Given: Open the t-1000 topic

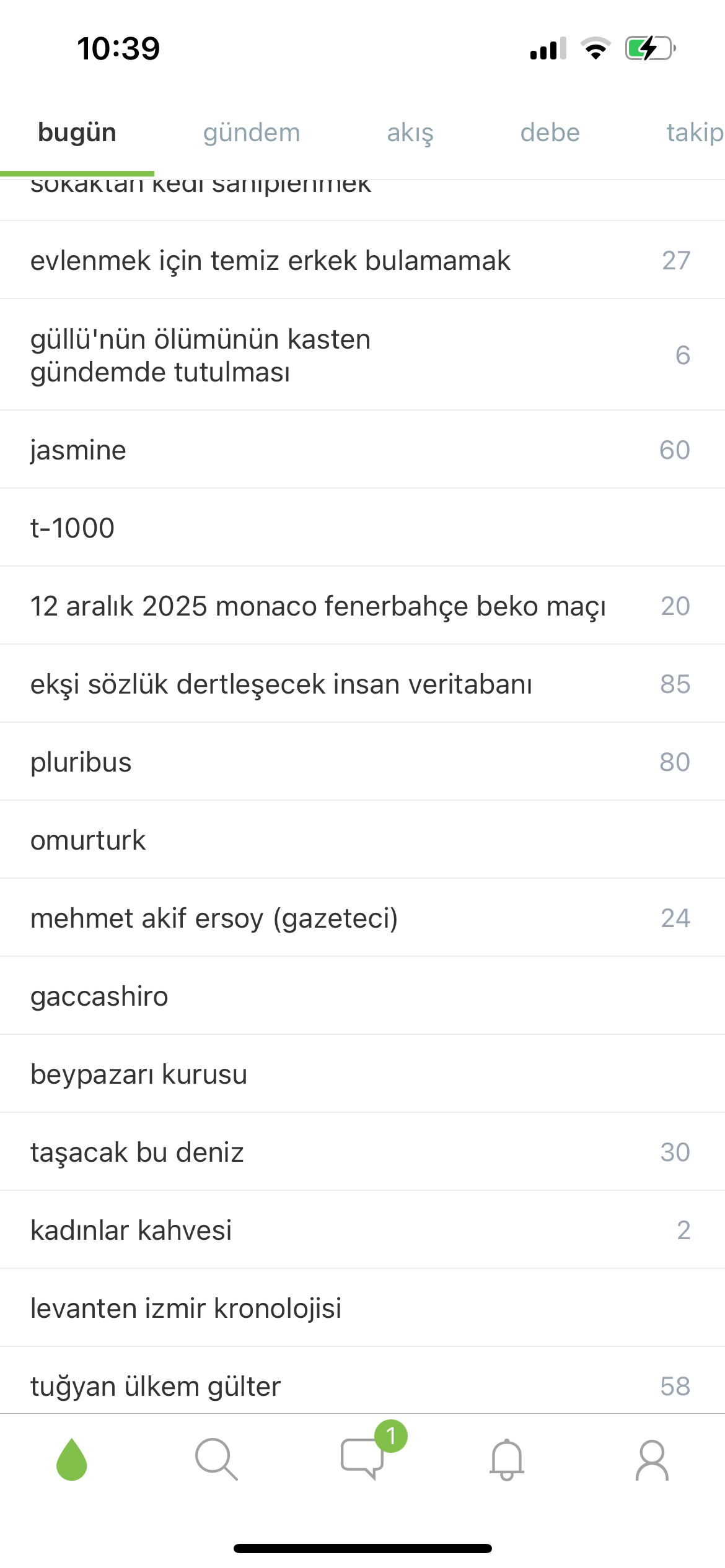Looking at the screenshot, I should pos(362,528).
